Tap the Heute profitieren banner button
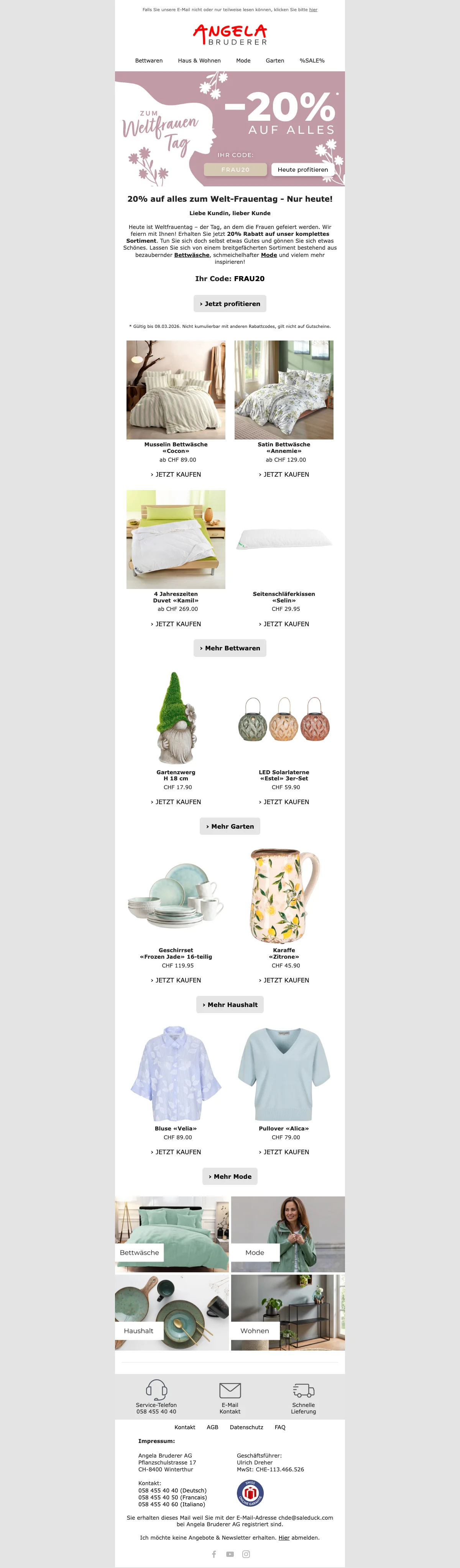This screenshot has height=1568, width=460. (302, 170)
